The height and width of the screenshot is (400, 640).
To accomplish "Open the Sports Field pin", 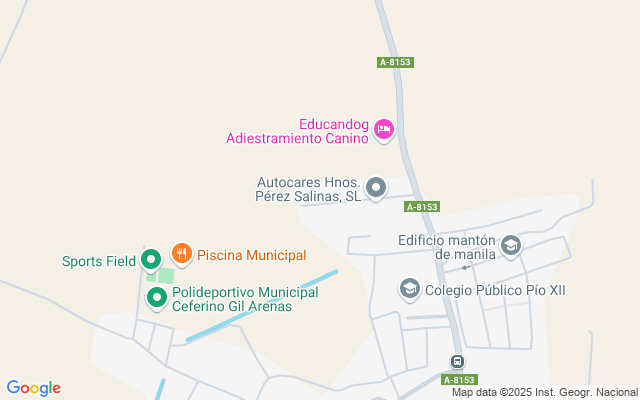I will tap(151, 260).
